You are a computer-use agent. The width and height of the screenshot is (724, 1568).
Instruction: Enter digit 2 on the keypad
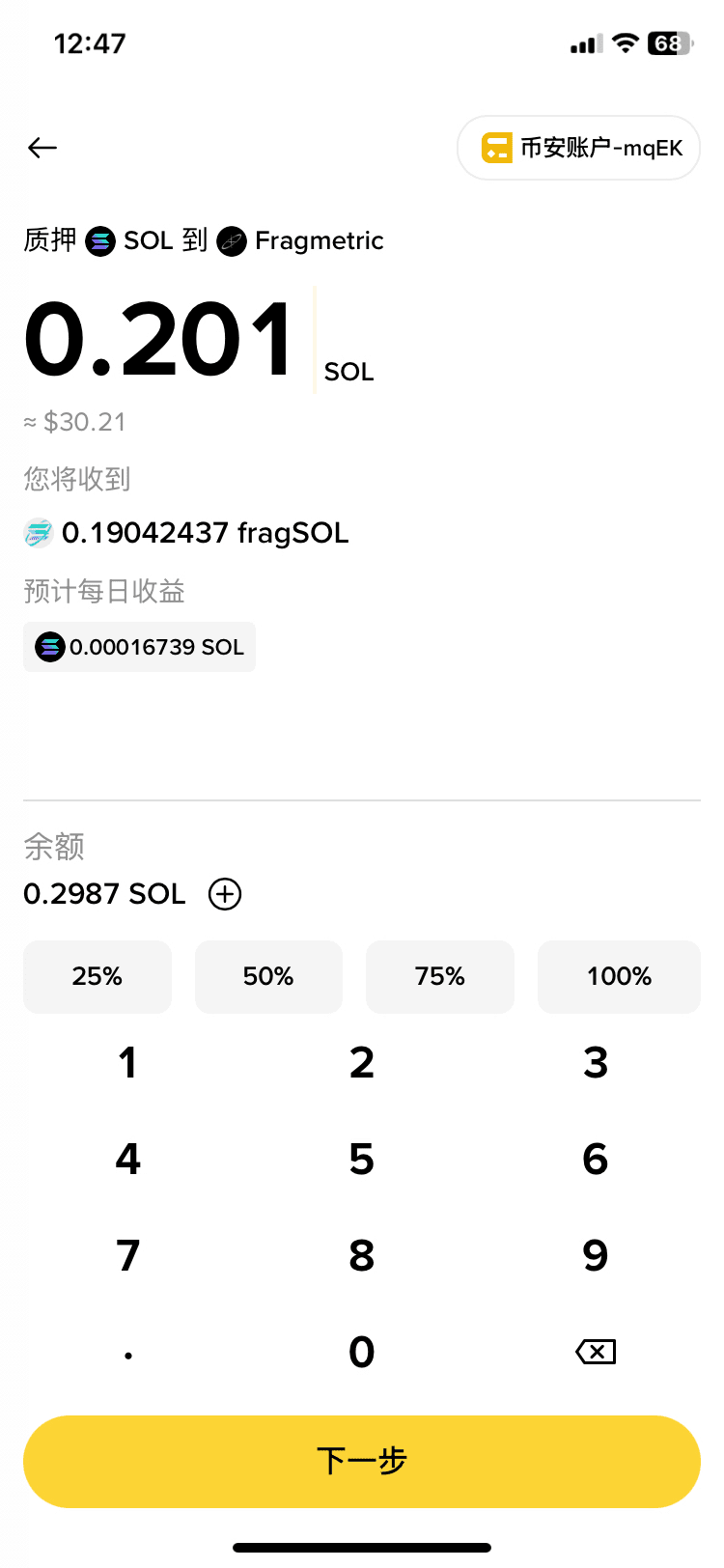click(362, 1063)
